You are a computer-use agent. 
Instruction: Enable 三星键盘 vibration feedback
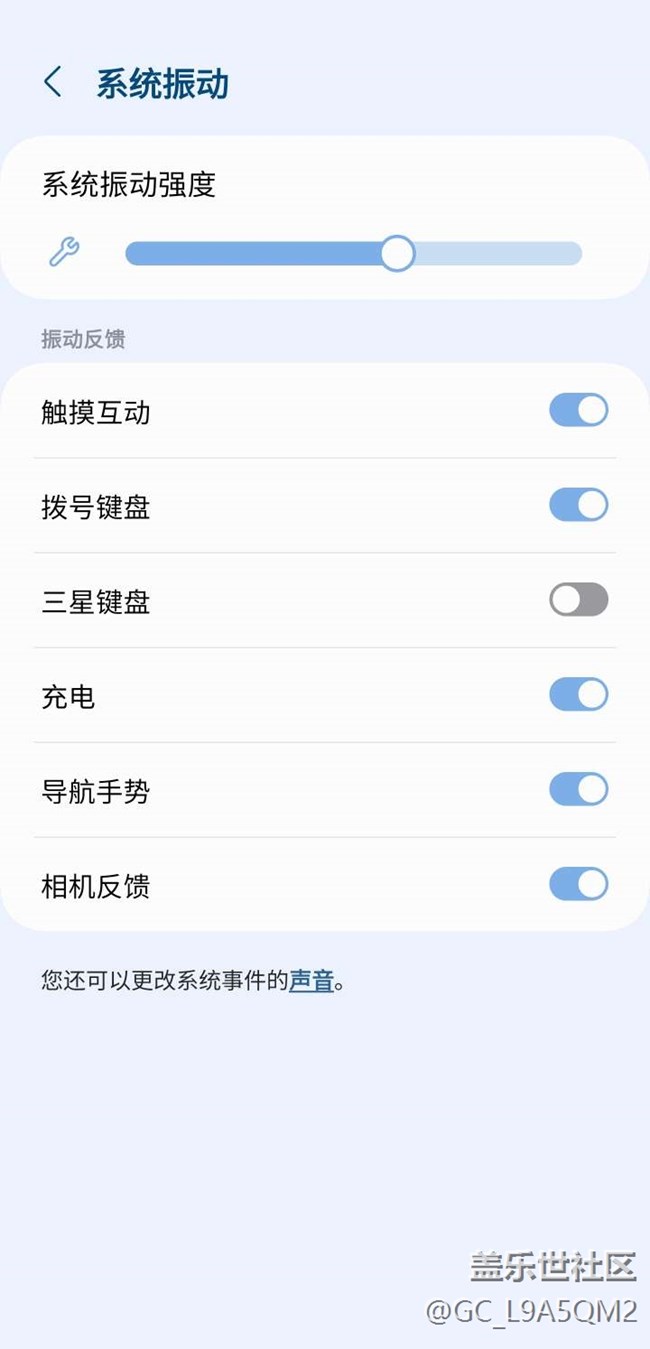click(578, 600)
